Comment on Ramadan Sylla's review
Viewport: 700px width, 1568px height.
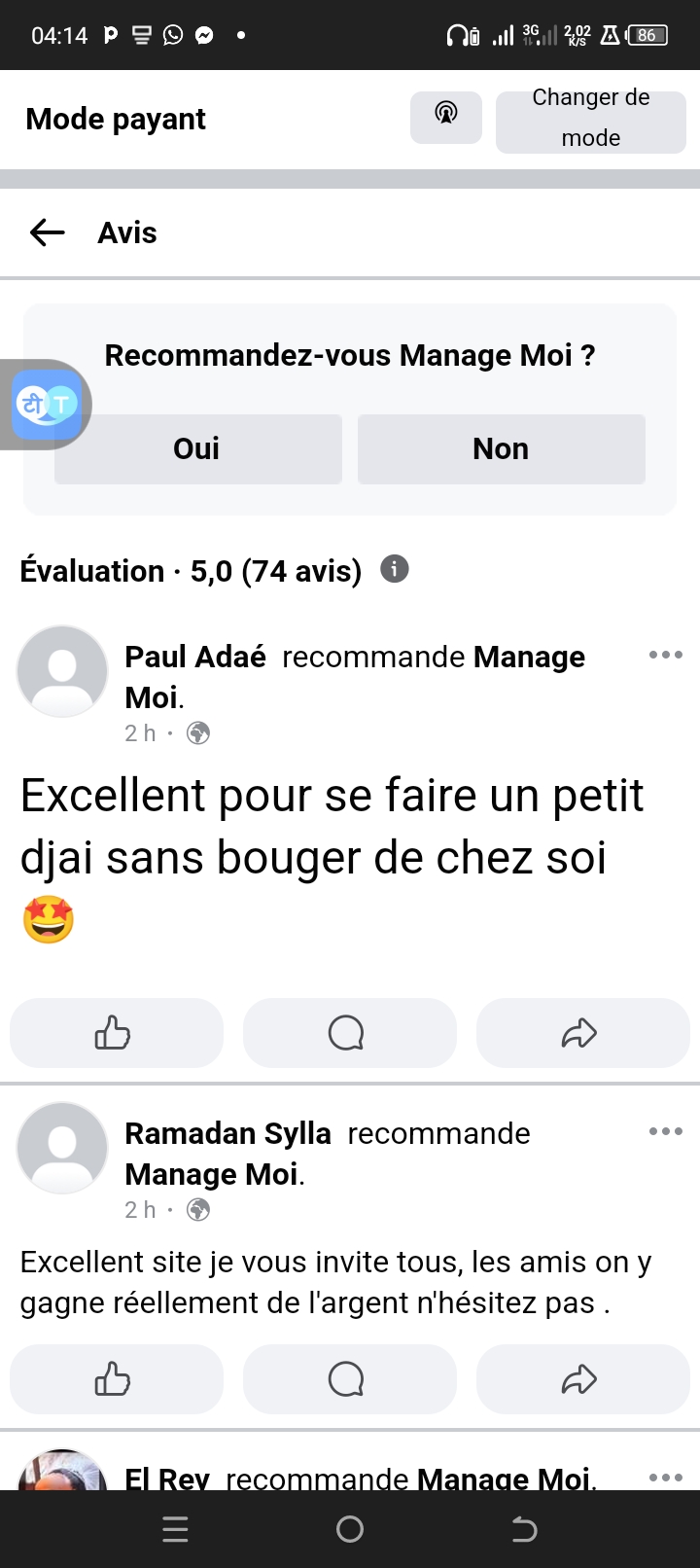coord(349,1378)
